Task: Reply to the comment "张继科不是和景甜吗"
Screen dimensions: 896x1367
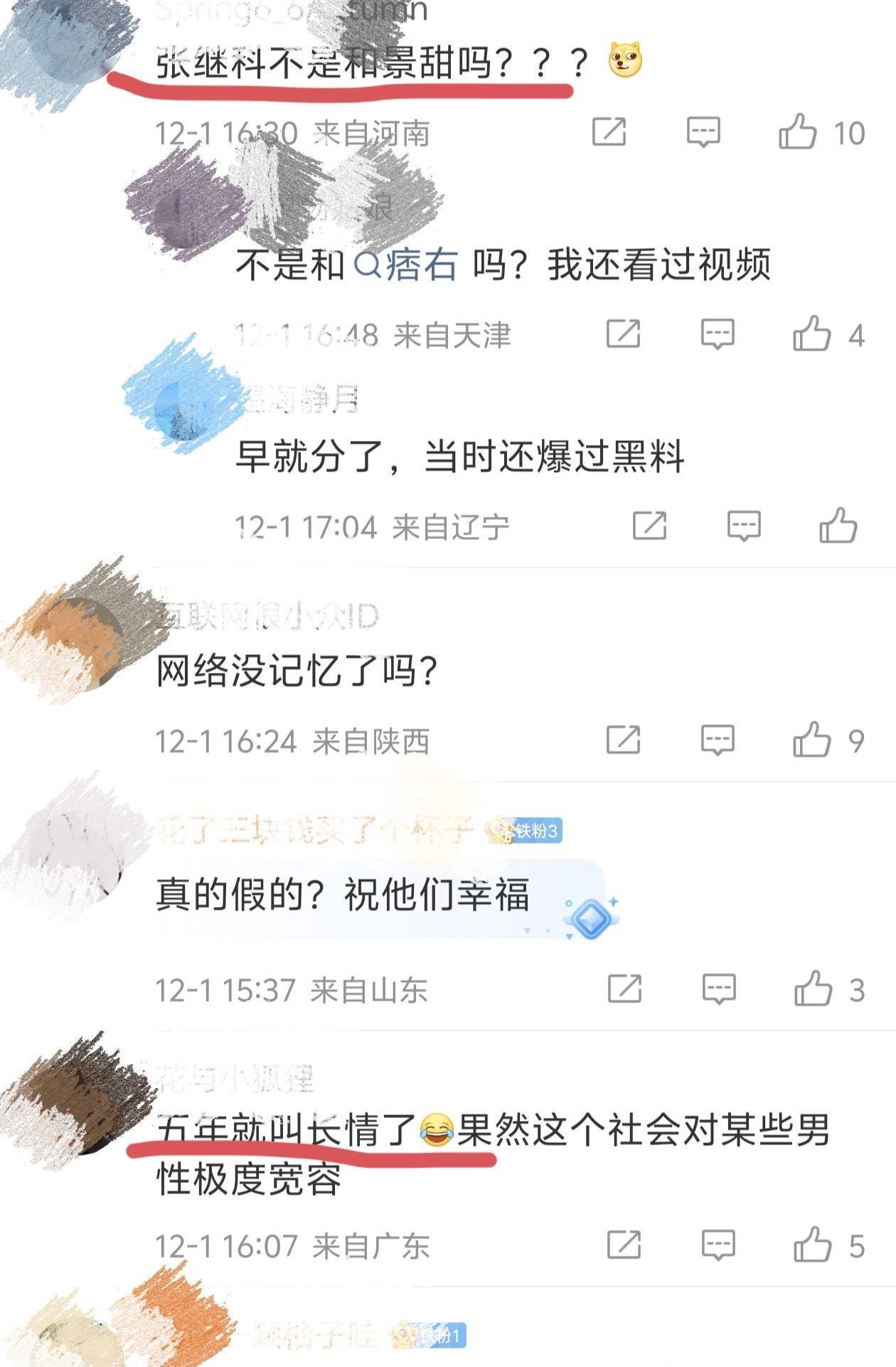Action: tap(703, 132)
